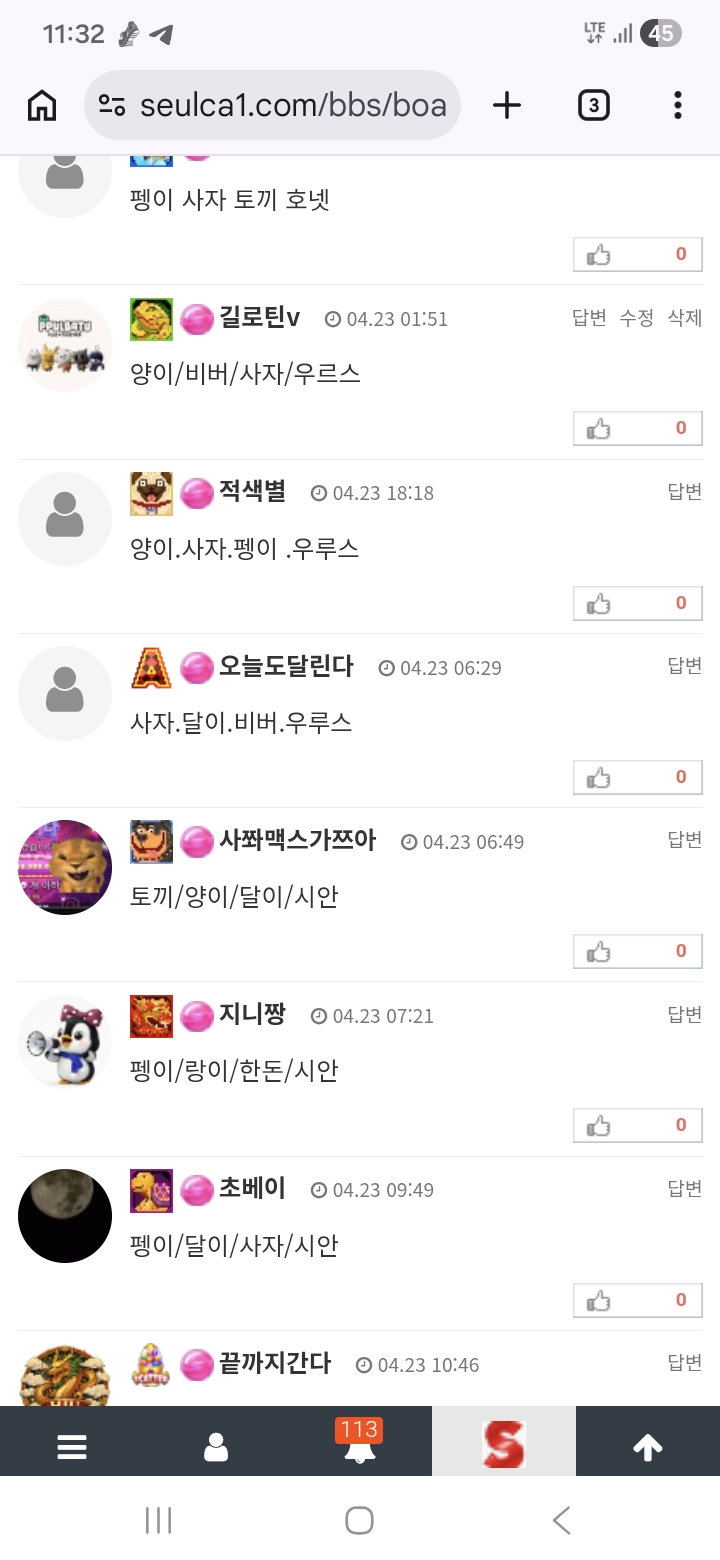Show the open tabs switcher
The height and width of the screenshot is (1560, 720).
point(593,105)
